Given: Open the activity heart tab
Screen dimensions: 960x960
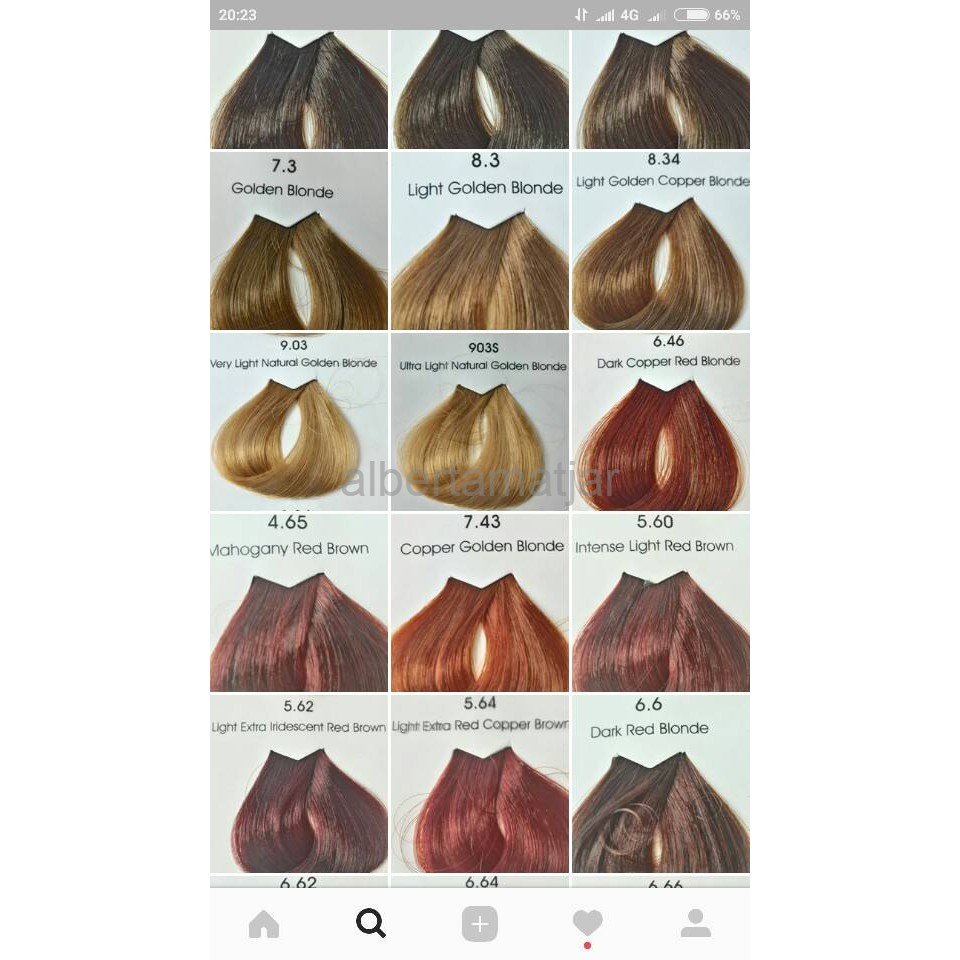Looking at the screenshot, I should click(587, 923).
